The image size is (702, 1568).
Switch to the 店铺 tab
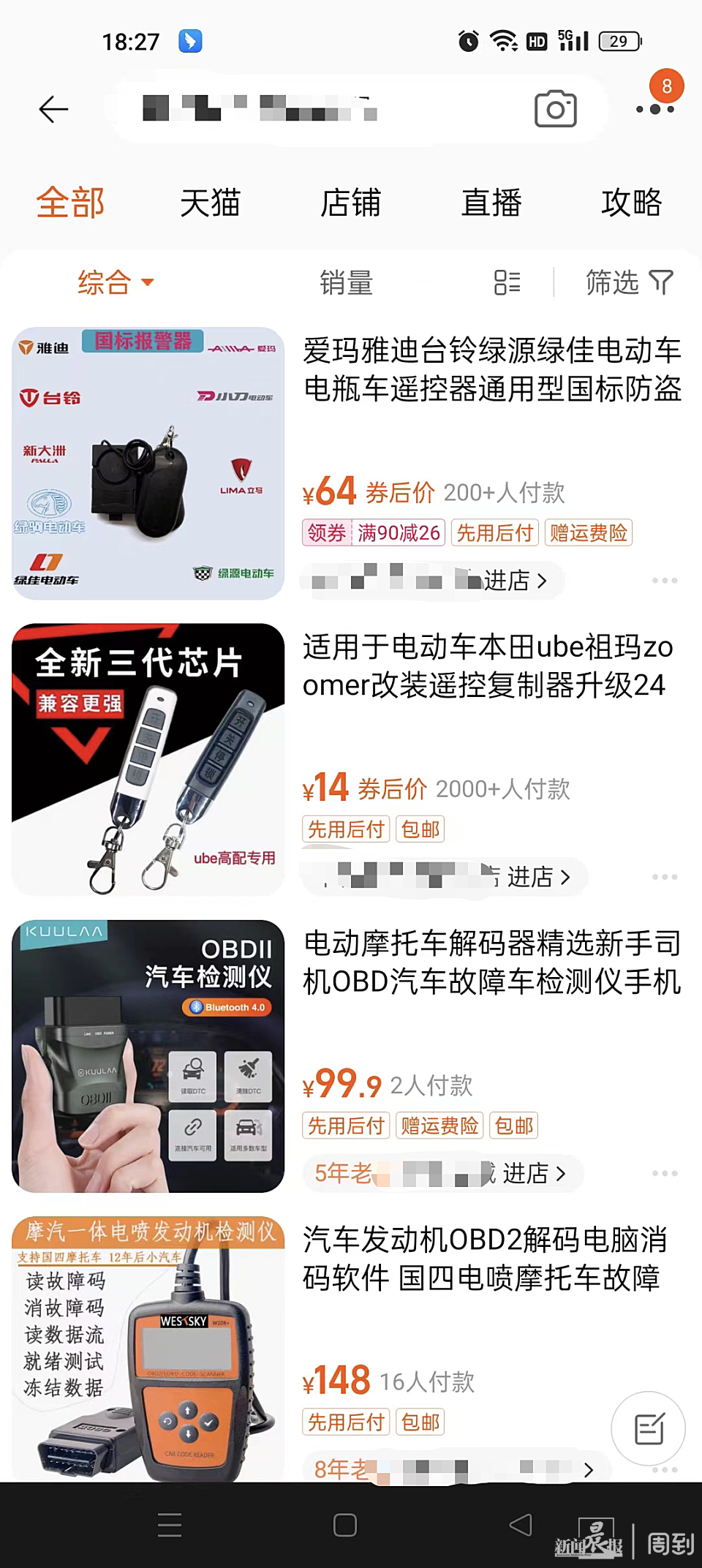pos(350,203)
